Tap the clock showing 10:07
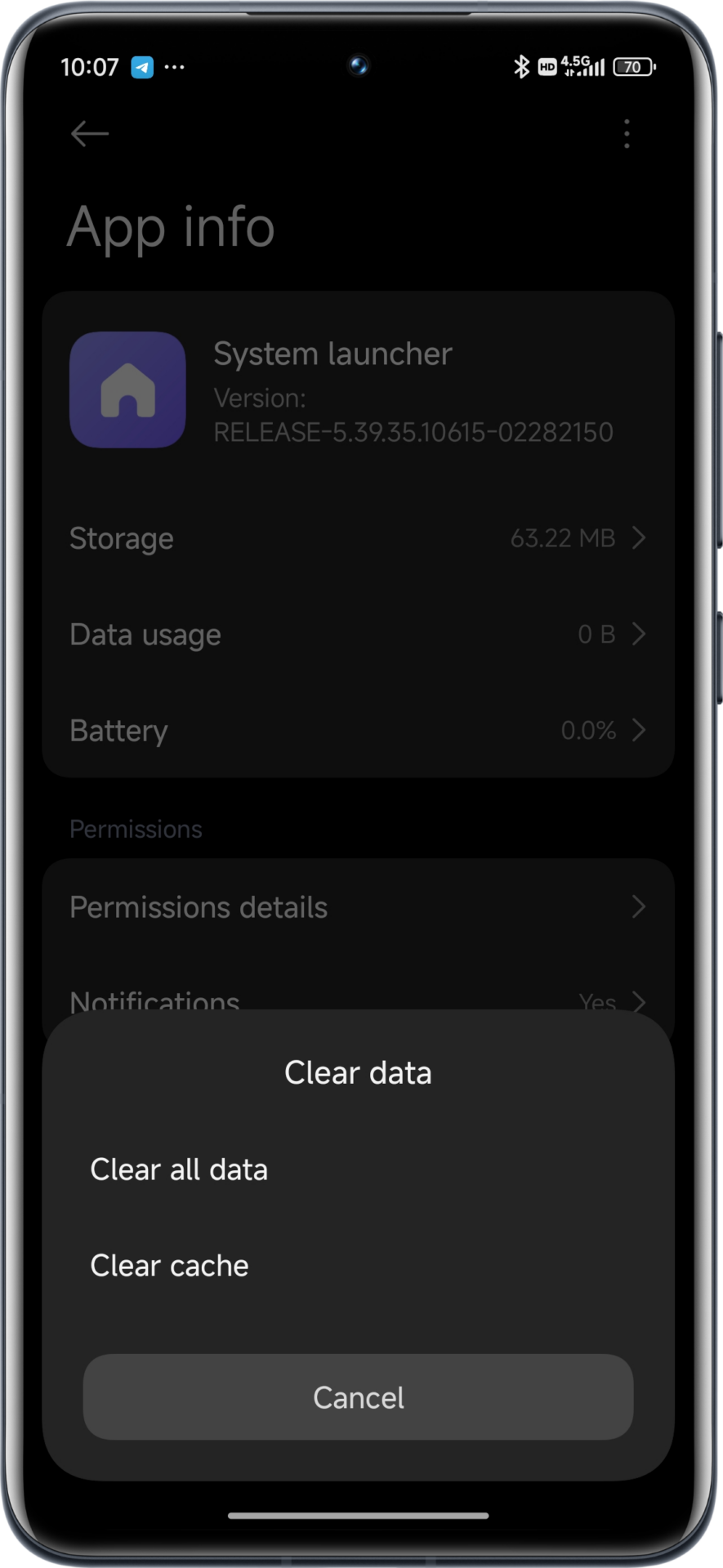The image size is (723, 1568). coord(91,67)
